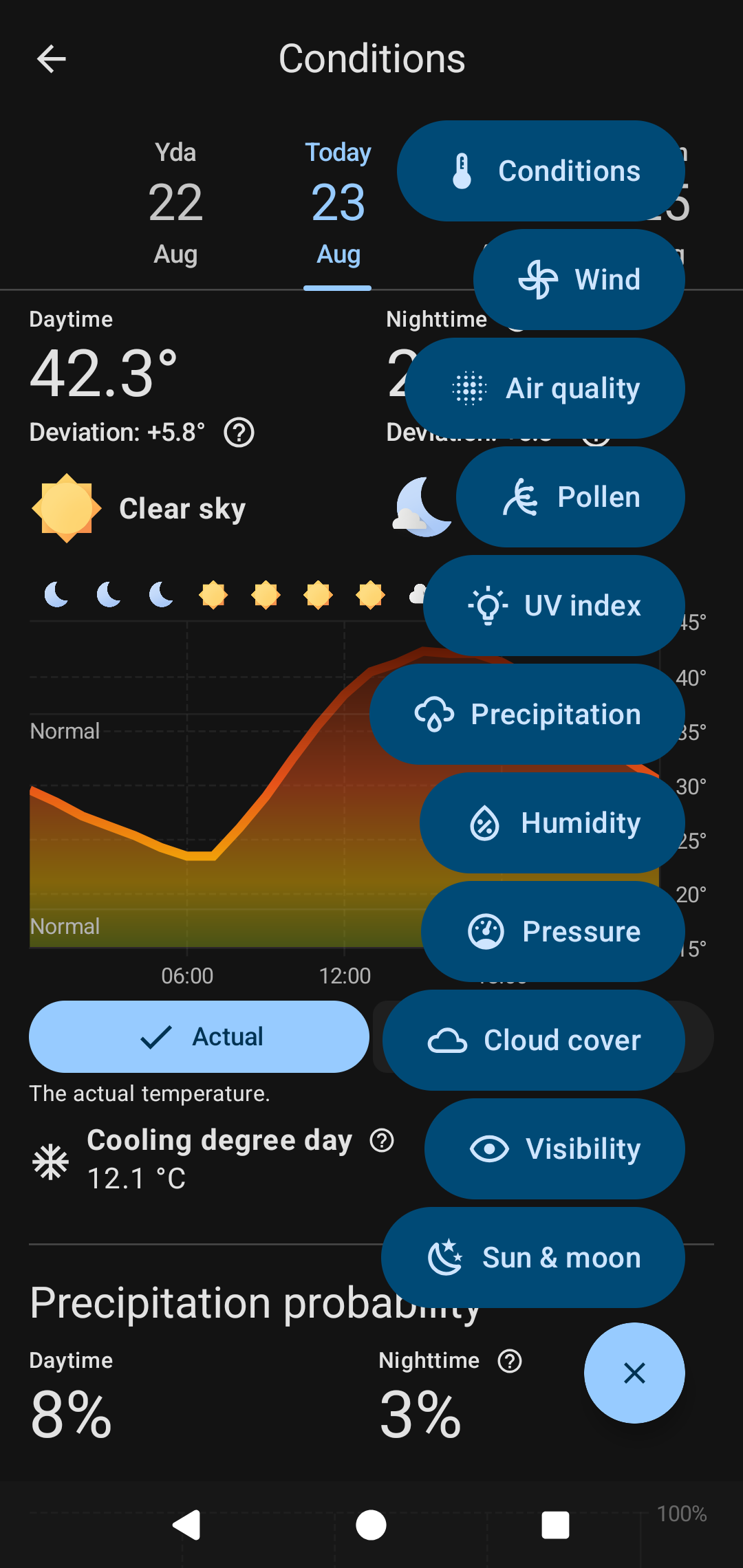Screen dimensions: 743x1568
Task: Show the UV index chart
Action: pyautogui.click(x=554, y=606)
